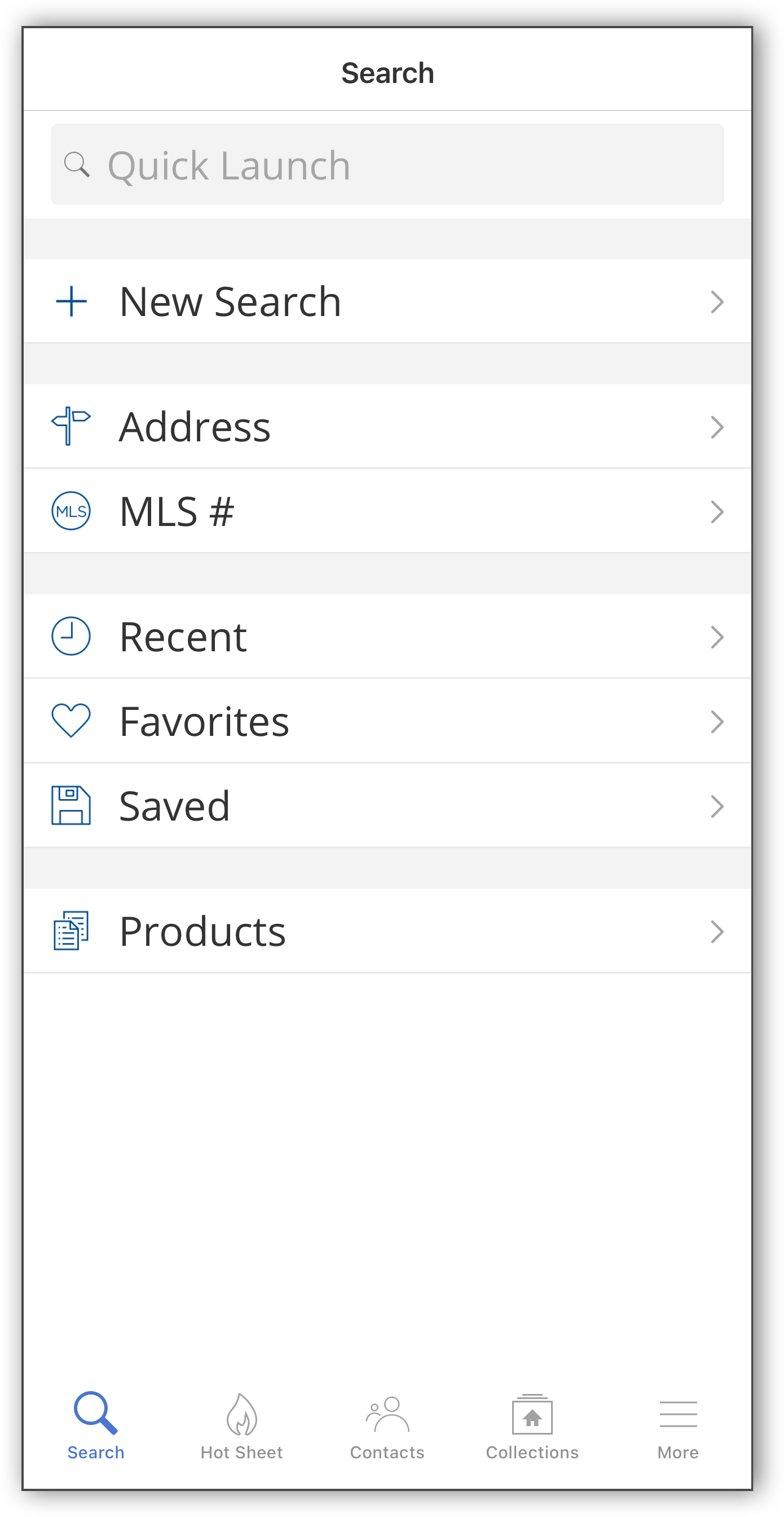Select the Address signpost icon

click(71, 426)
